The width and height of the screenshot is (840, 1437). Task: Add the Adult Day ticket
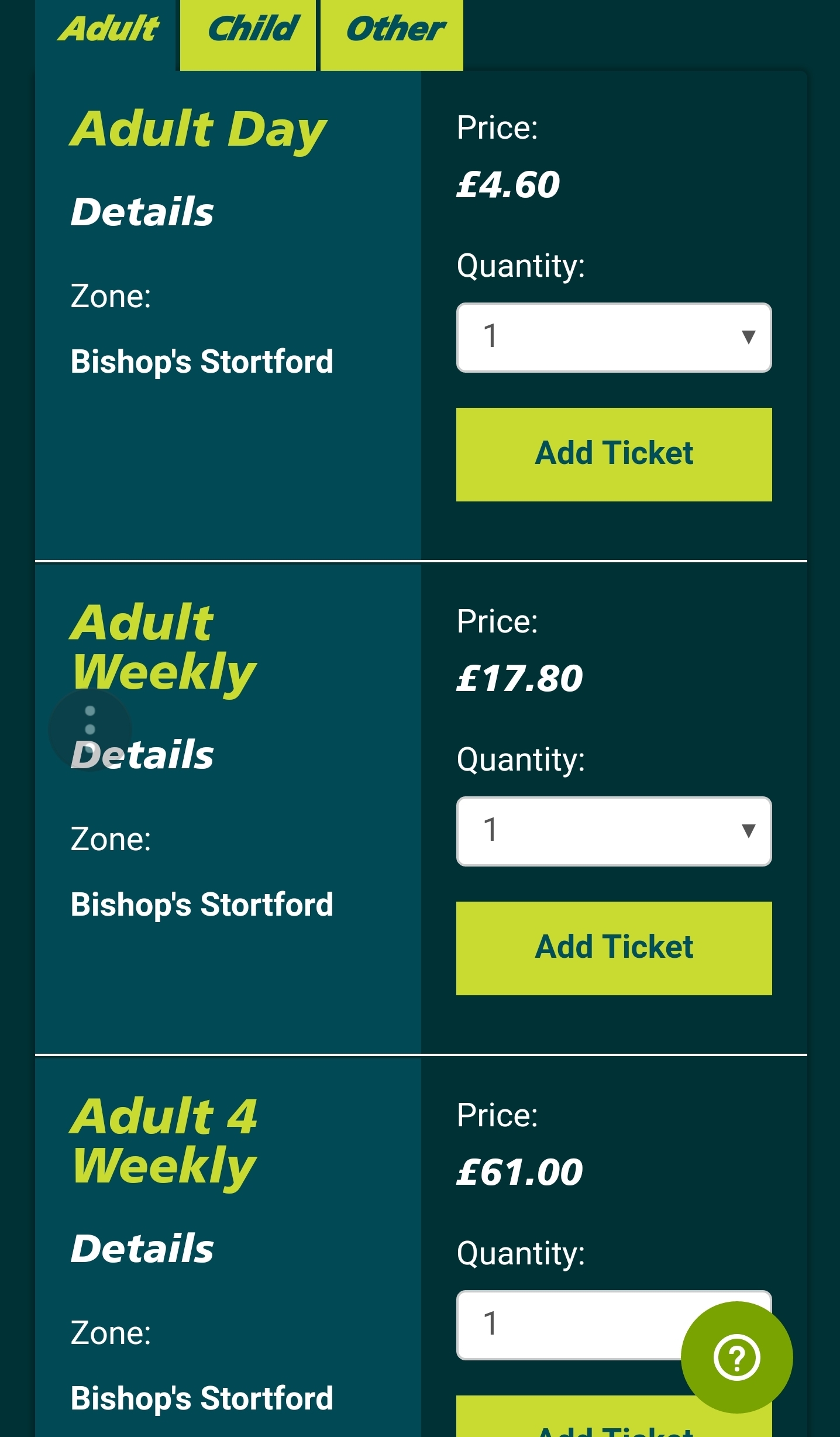[x=614, y=454]
